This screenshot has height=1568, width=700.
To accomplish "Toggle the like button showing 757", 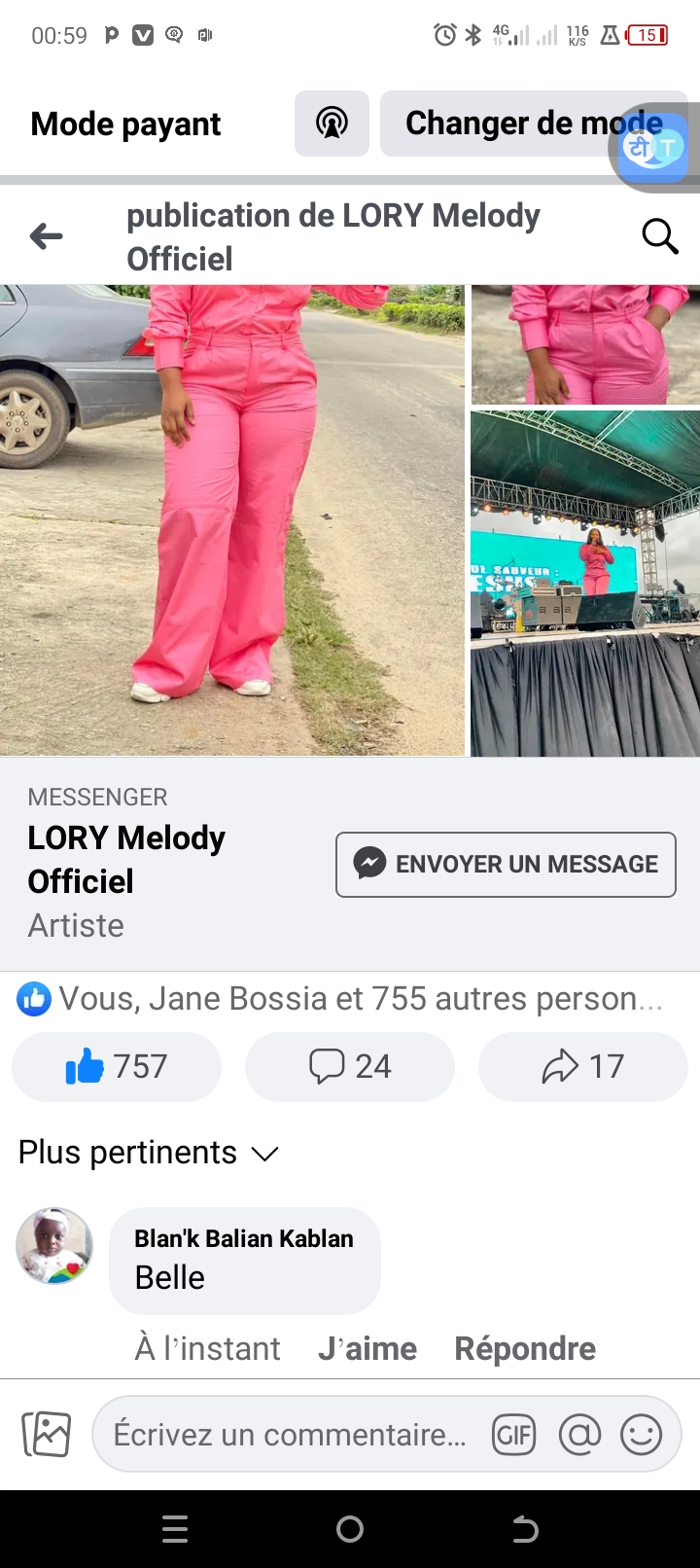I will point(117,1067).
